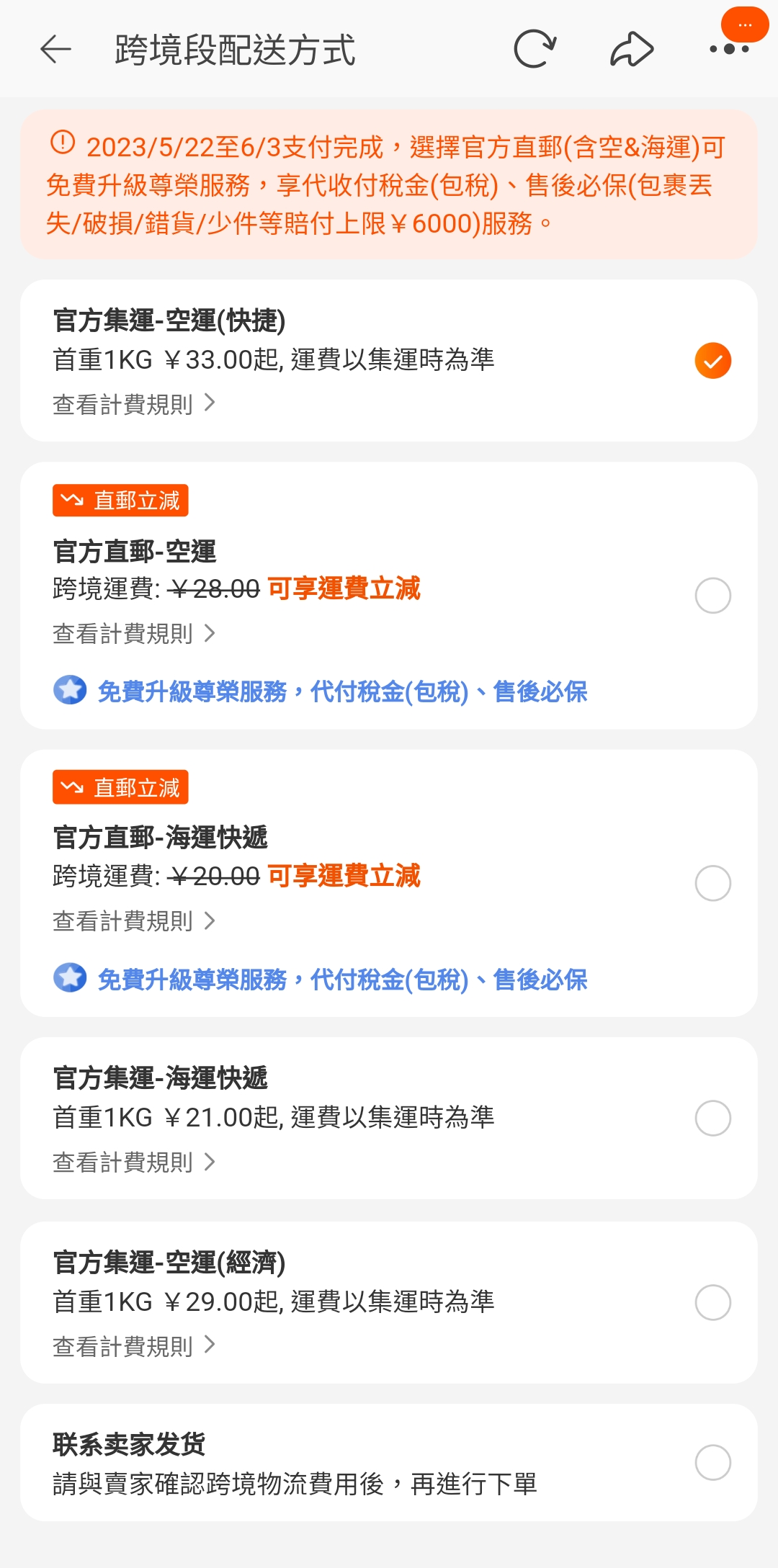Screen dimensions: 778x1568
Task: Select 官方直郵-空運 radio button
Action: click(713, 596)
